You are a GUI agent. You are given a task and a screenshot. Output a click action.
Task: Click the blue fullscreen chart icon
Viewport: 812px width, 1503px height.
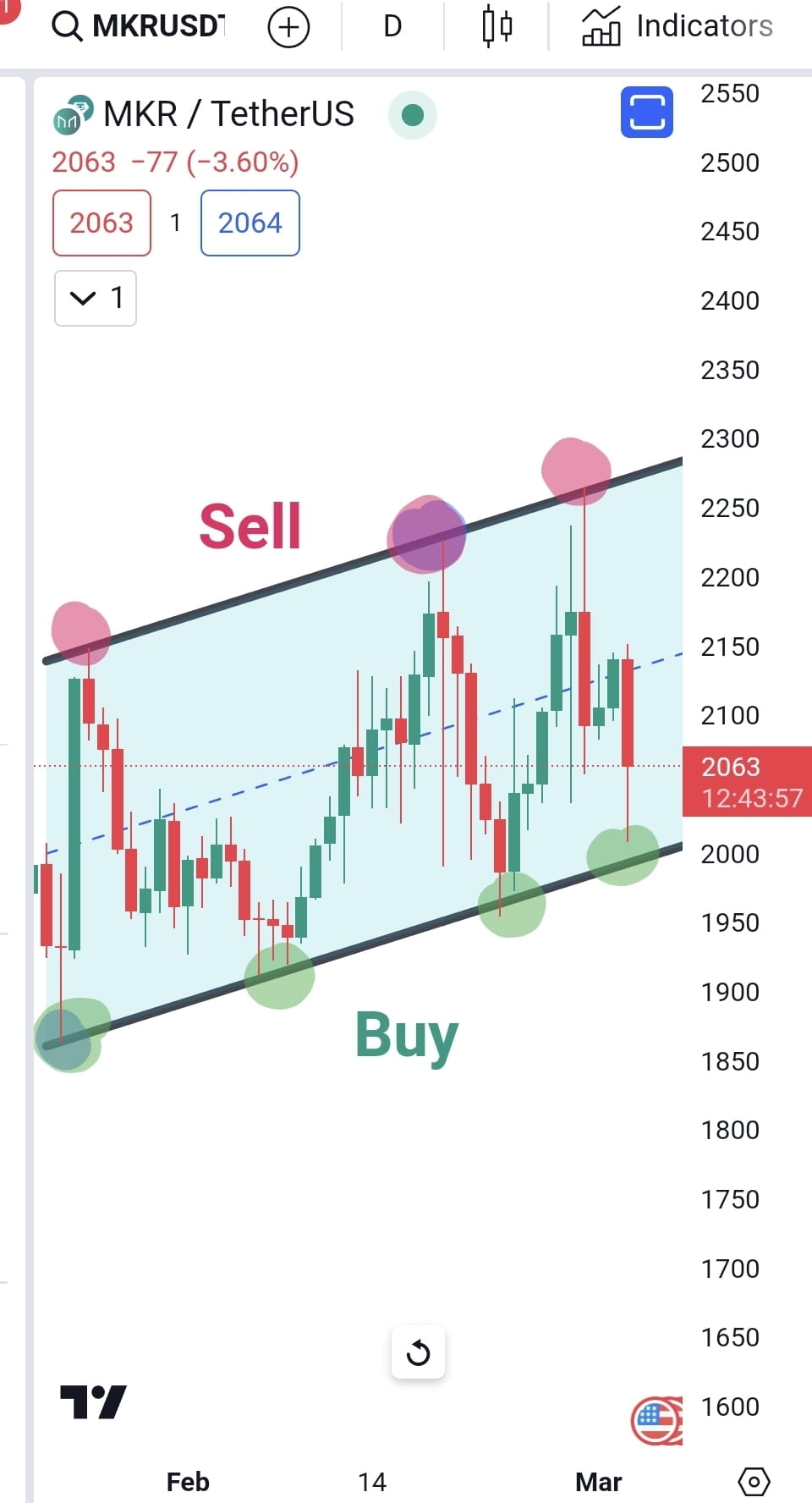pyautogui.click(x=646, y=112)
